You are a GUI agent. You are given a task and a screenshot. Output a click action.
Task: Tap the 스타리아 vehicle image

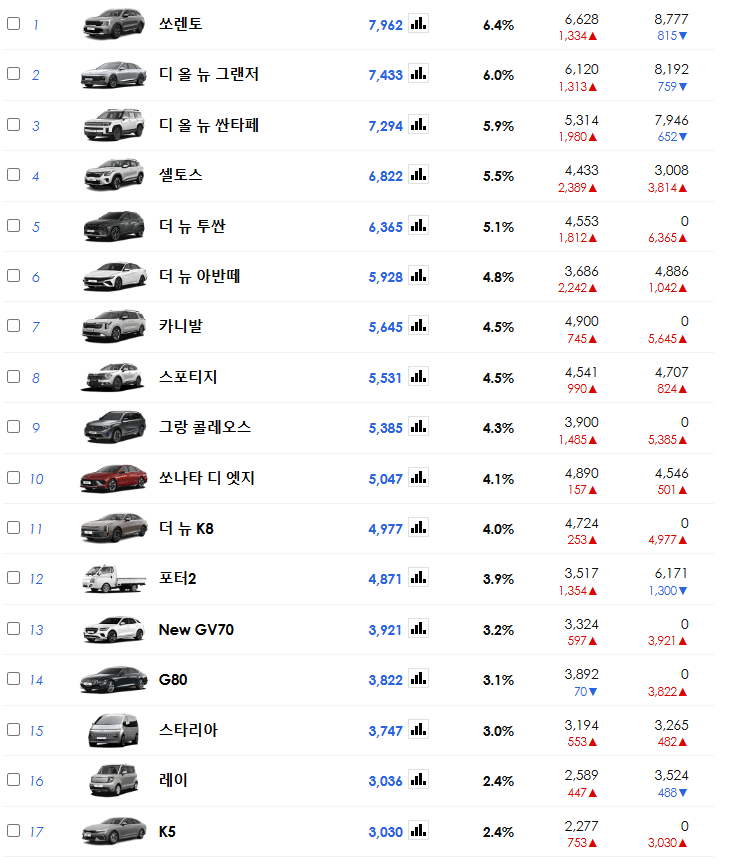pos(113,730)
